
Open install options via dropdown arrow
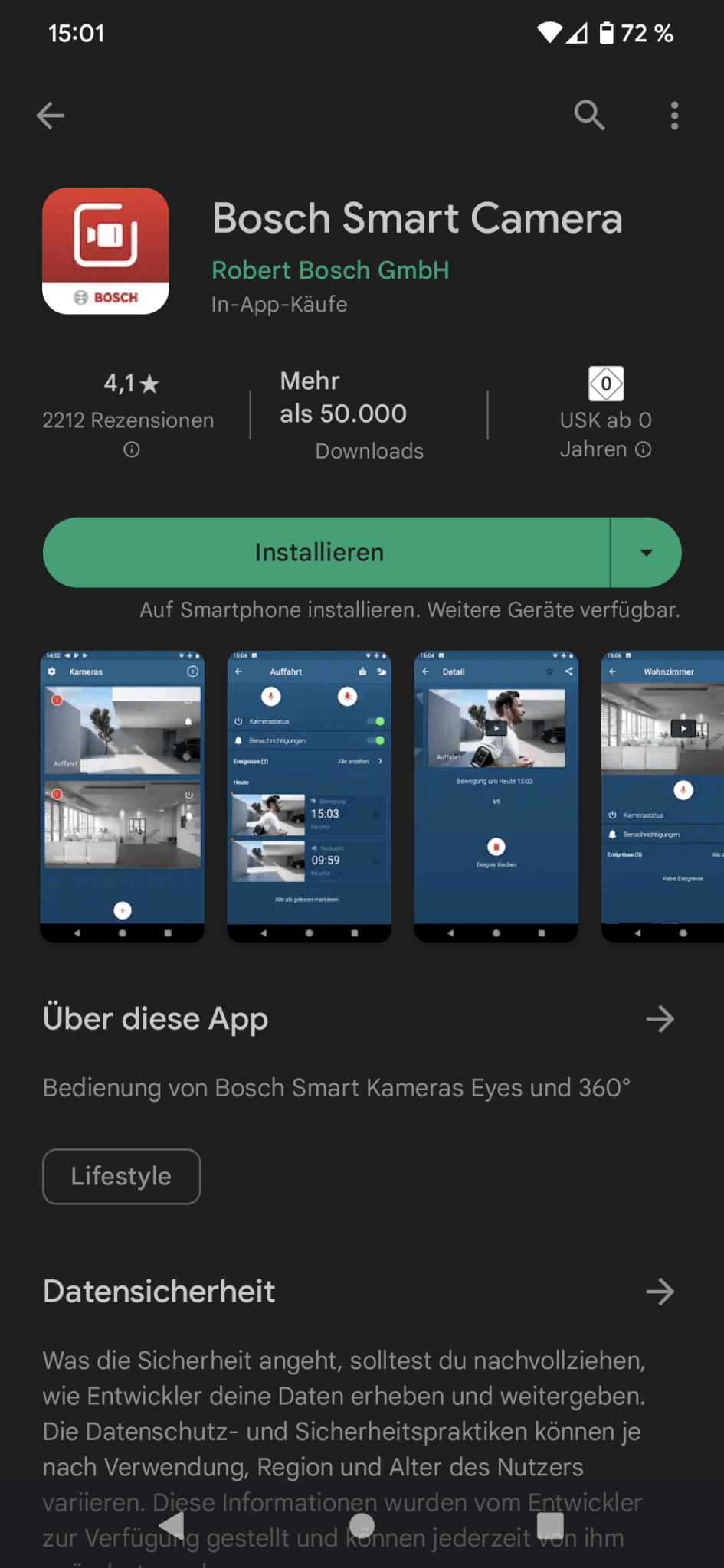(x=646, y=553)
